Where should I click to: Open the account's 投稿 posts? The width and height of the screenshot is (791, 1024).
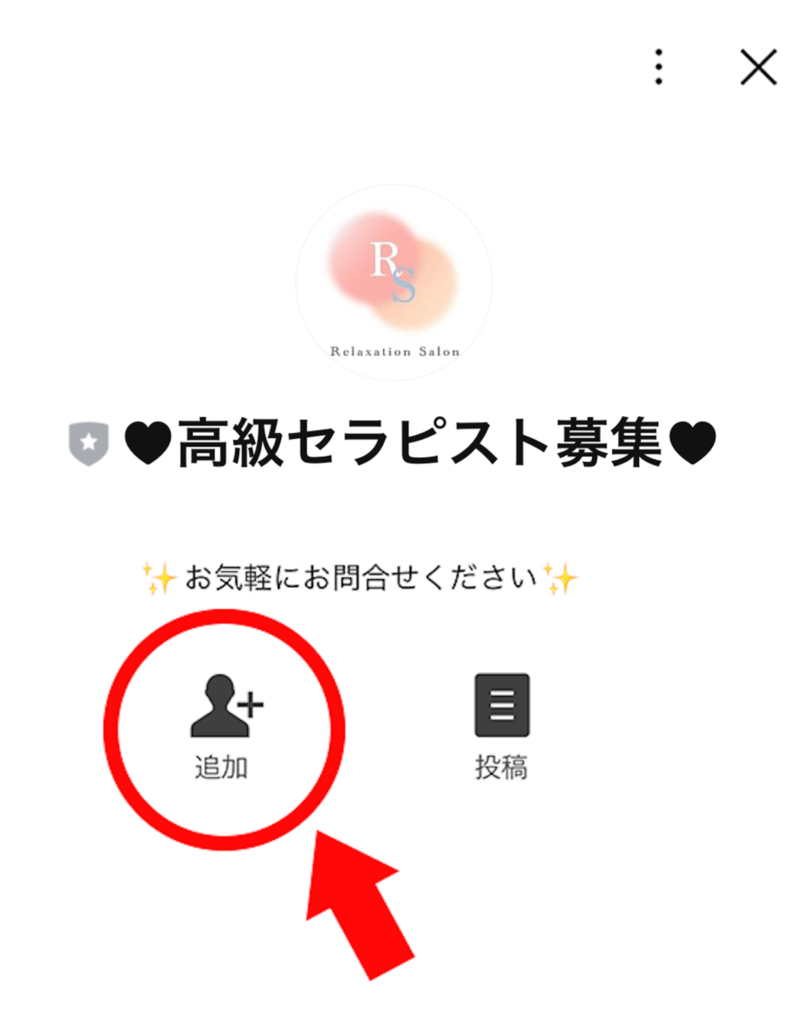(x=501, y=724)
